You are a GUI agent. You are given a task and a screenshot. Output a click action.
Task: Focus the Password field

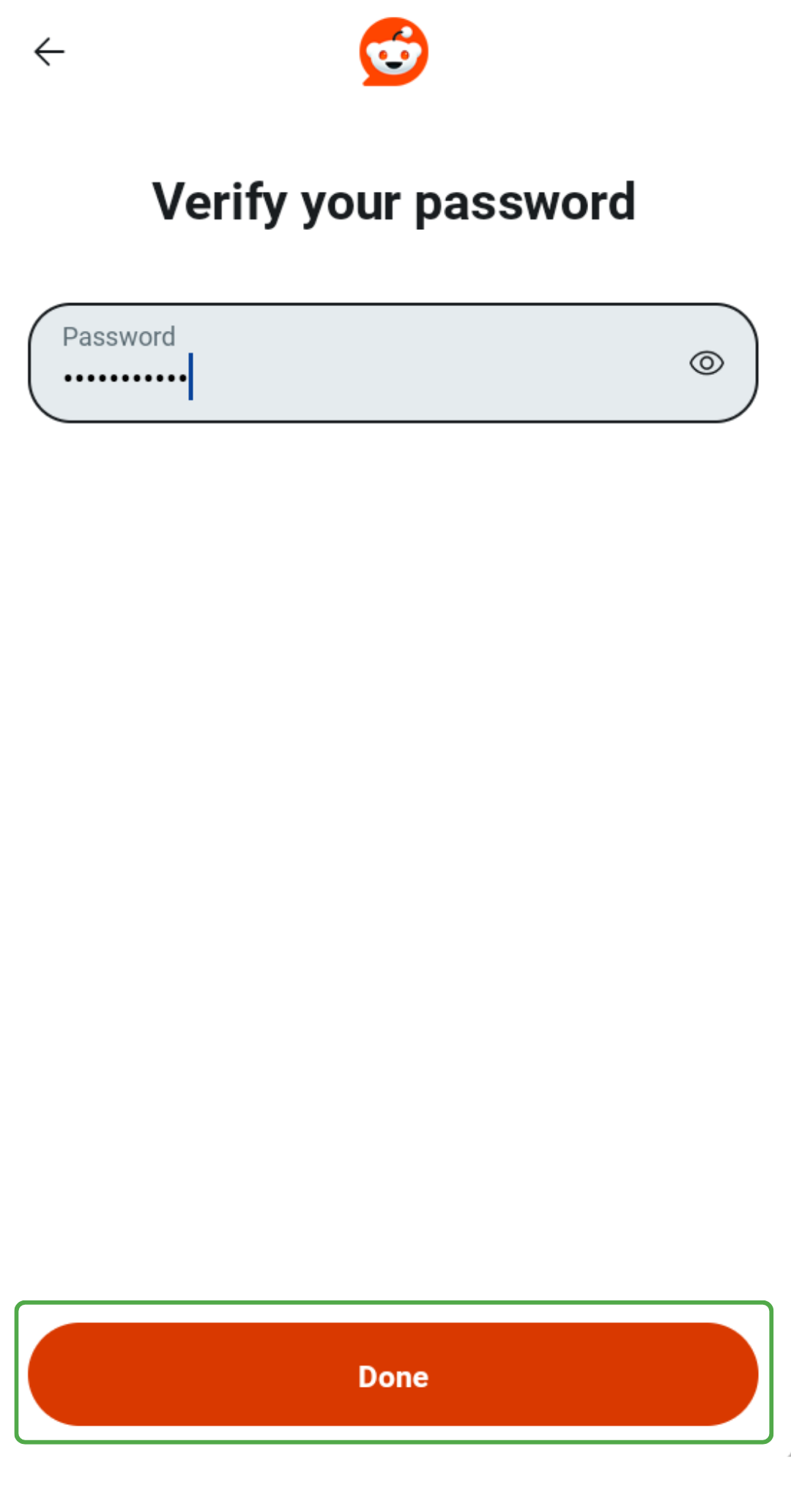point(393,362)
